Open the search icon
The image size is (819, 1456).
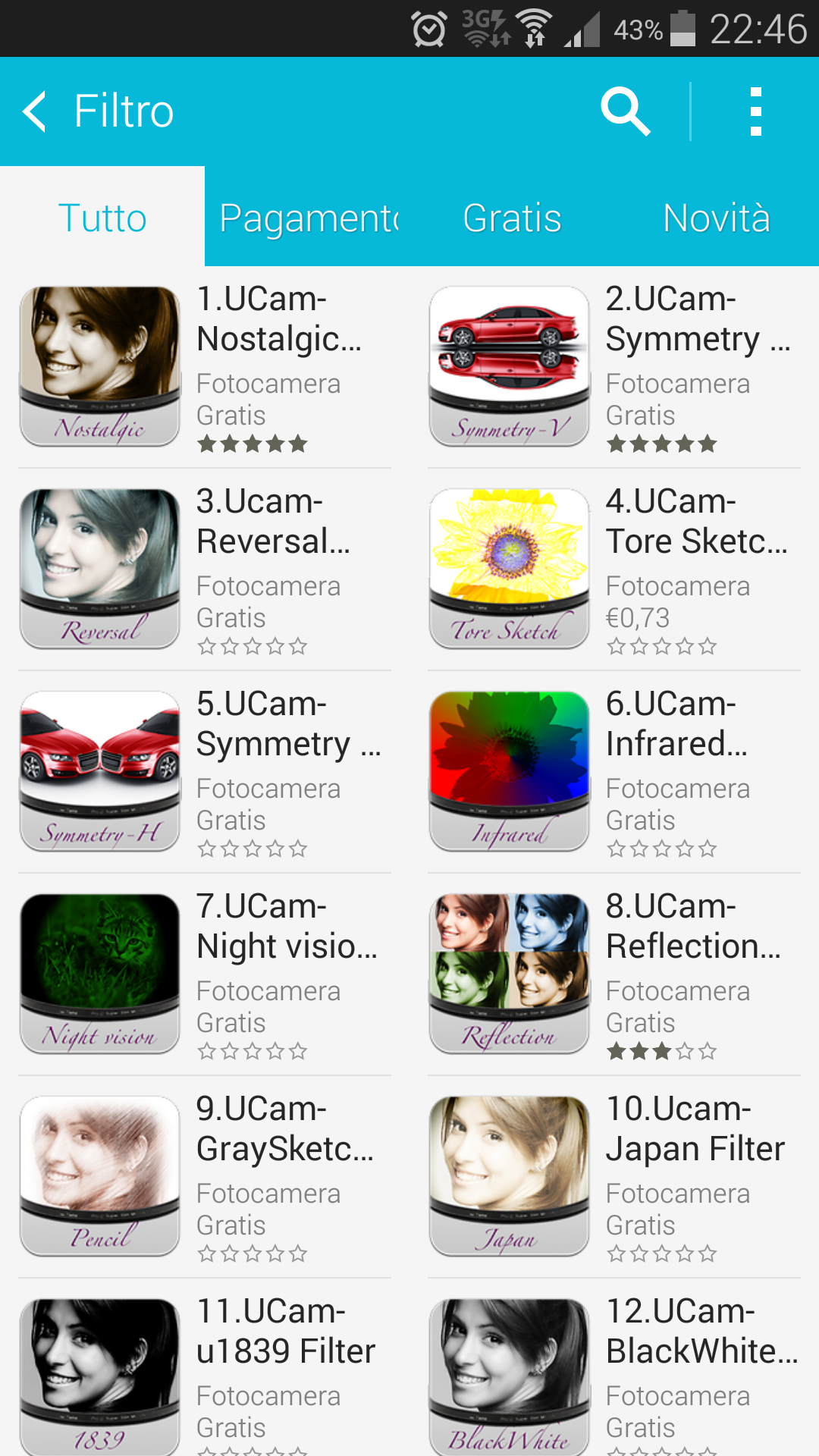coord(625,111)
